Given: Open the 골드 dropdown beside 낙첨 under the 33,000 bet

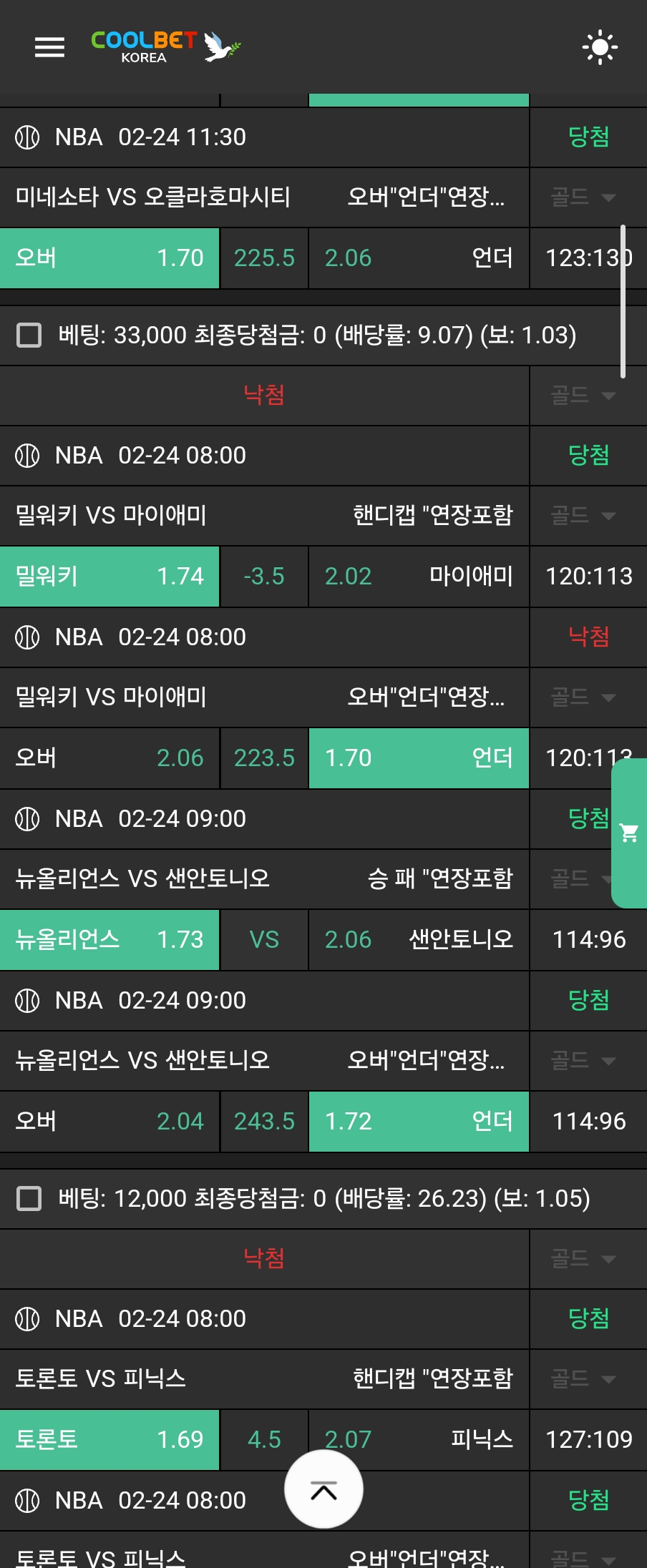Looking at the screenshot, I should (x=583, y=396).
